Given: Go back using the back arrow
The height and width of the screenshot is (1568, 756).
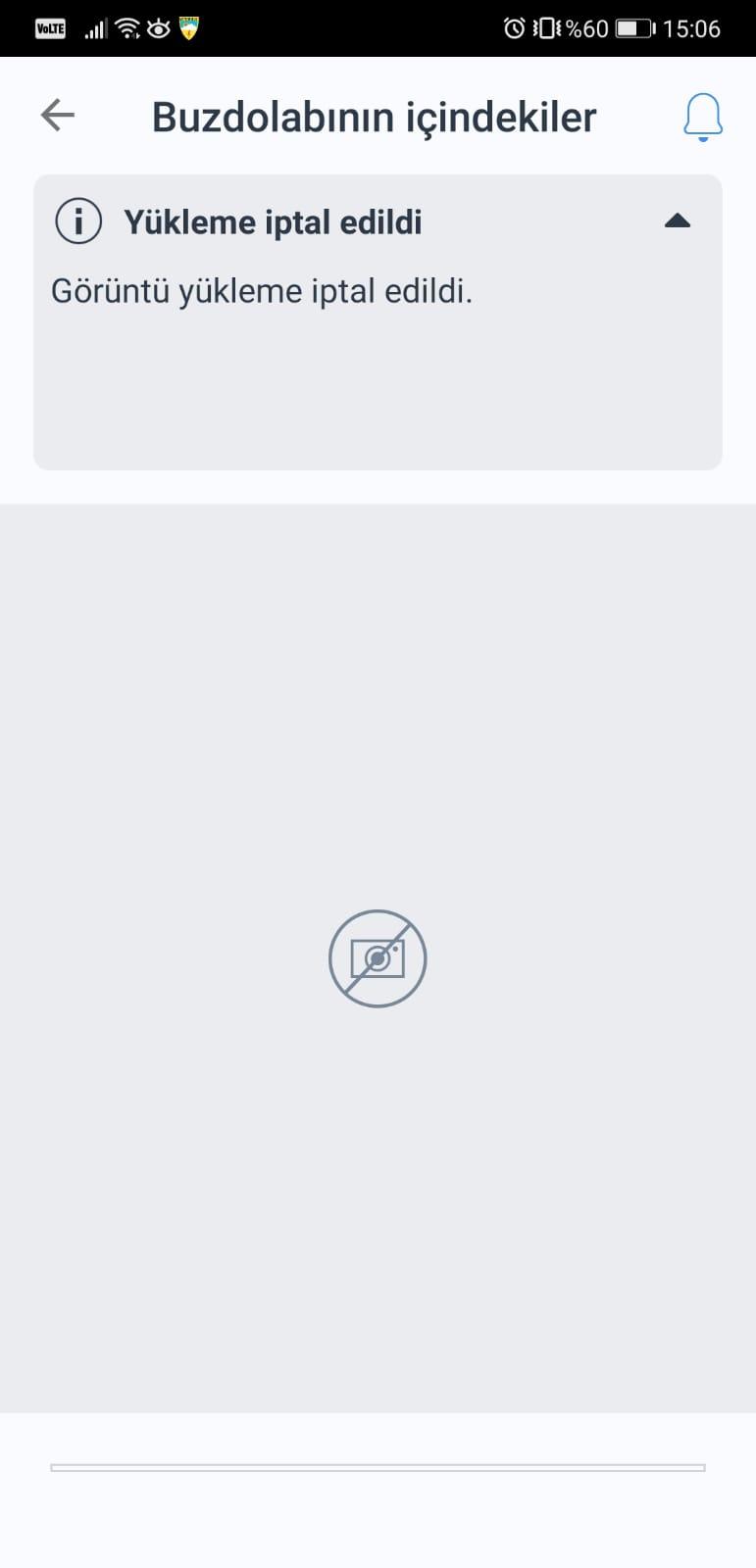Looking at the screenshot, I should click(x=58, y=116).
